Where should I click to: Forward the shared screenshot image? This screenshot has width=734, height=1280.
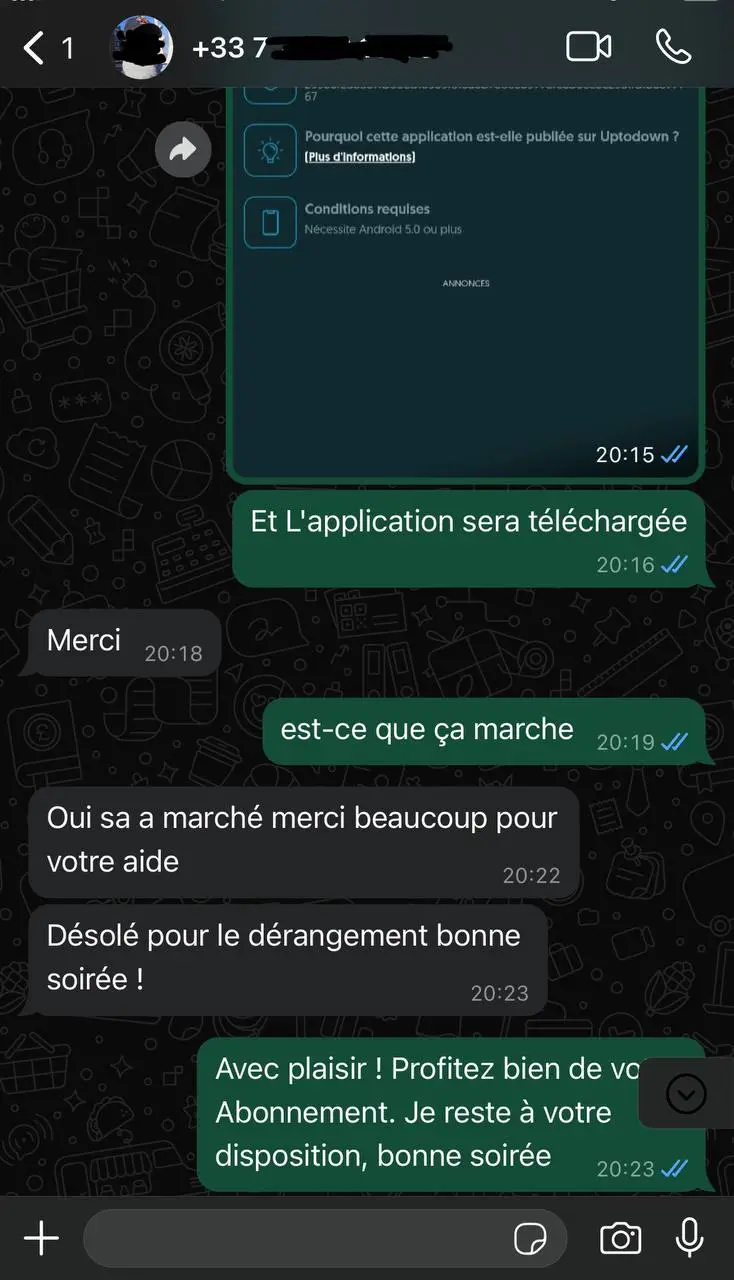coord(183,150)
